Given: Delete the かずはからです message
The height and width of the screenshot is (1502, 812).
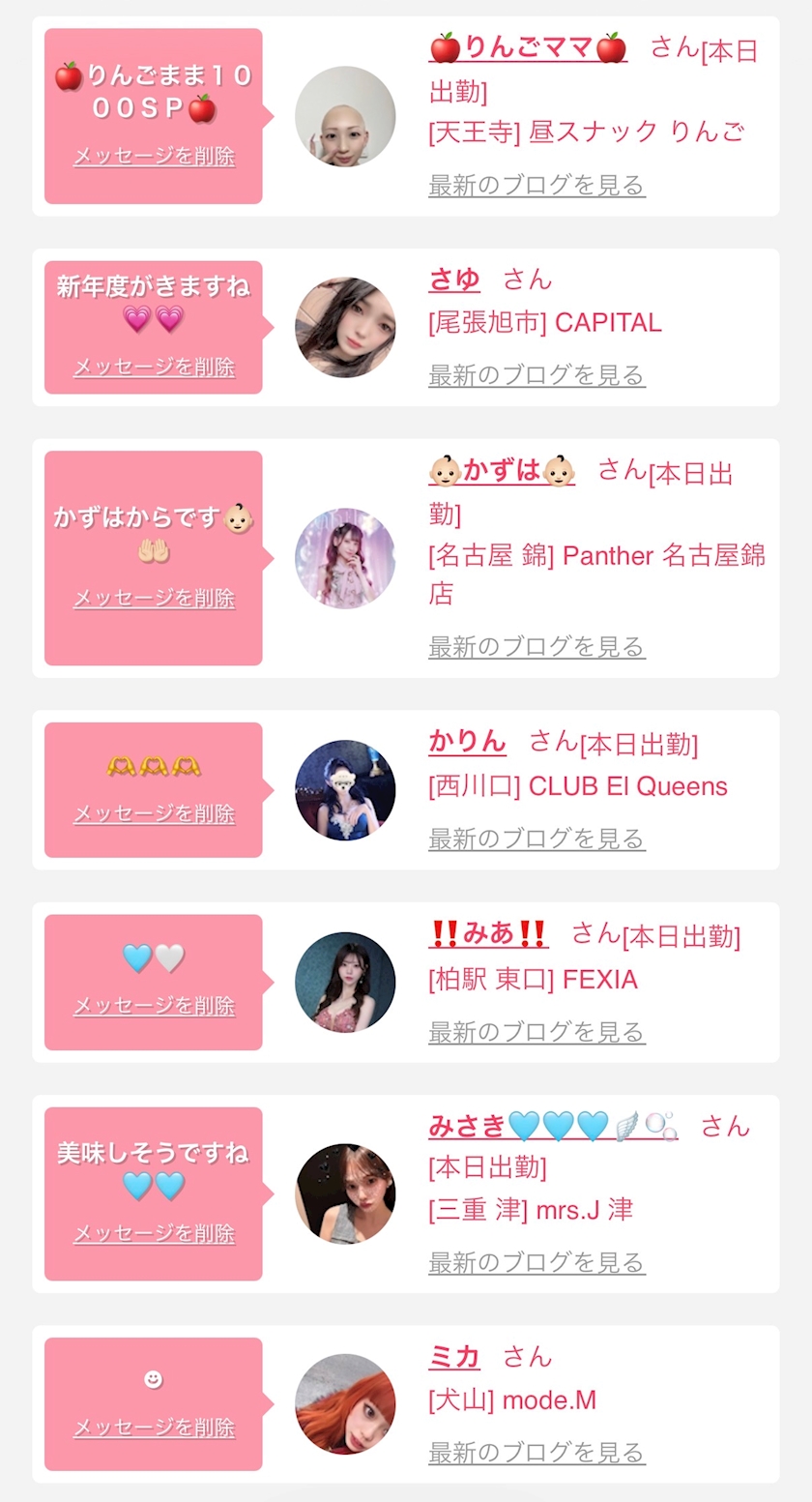Looking at the screenshot, I should click(154, 598).
